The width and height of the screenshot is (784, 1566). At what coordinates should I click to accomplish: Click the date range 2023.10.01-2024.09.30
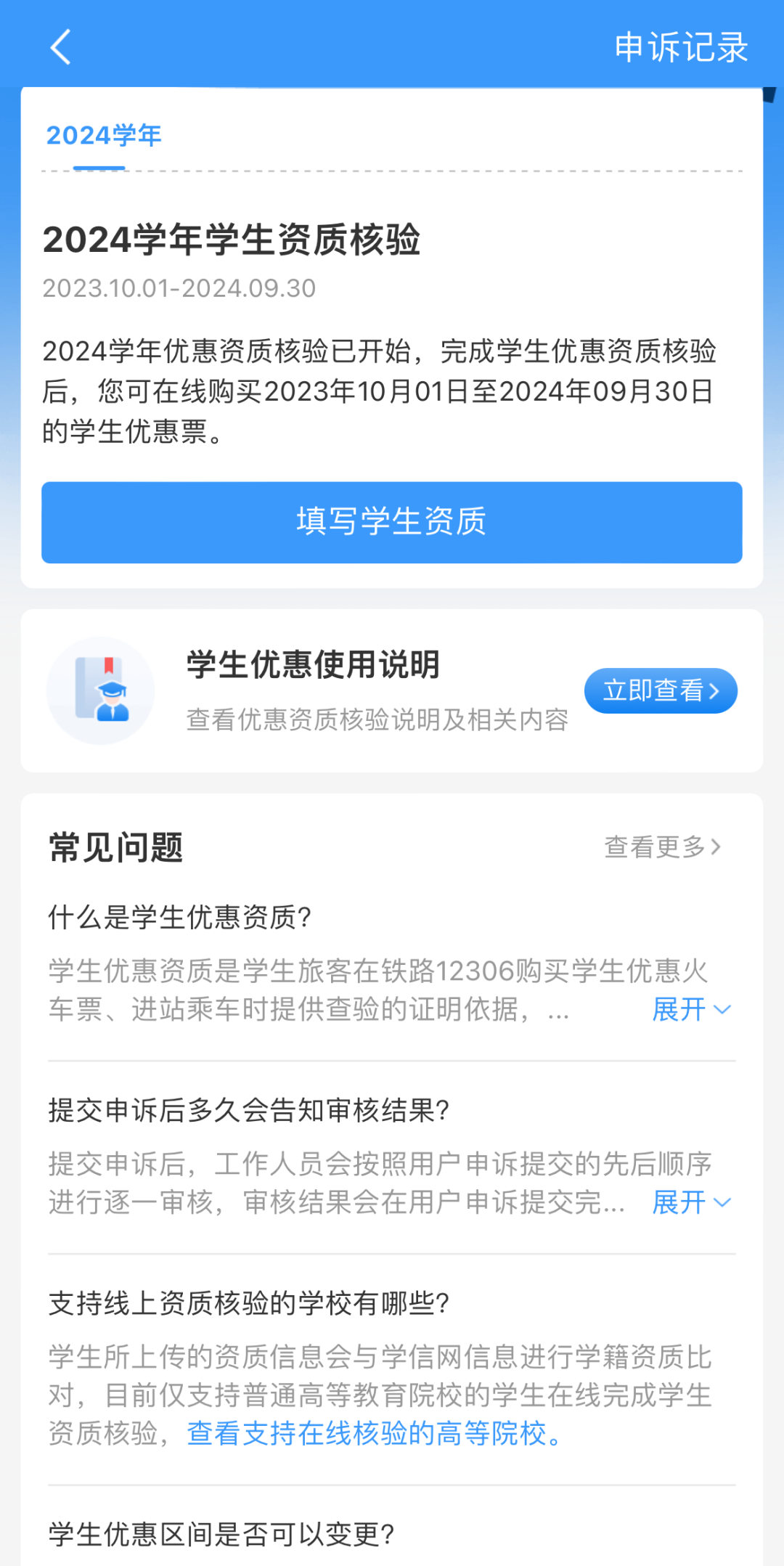[x=177, y=288]
